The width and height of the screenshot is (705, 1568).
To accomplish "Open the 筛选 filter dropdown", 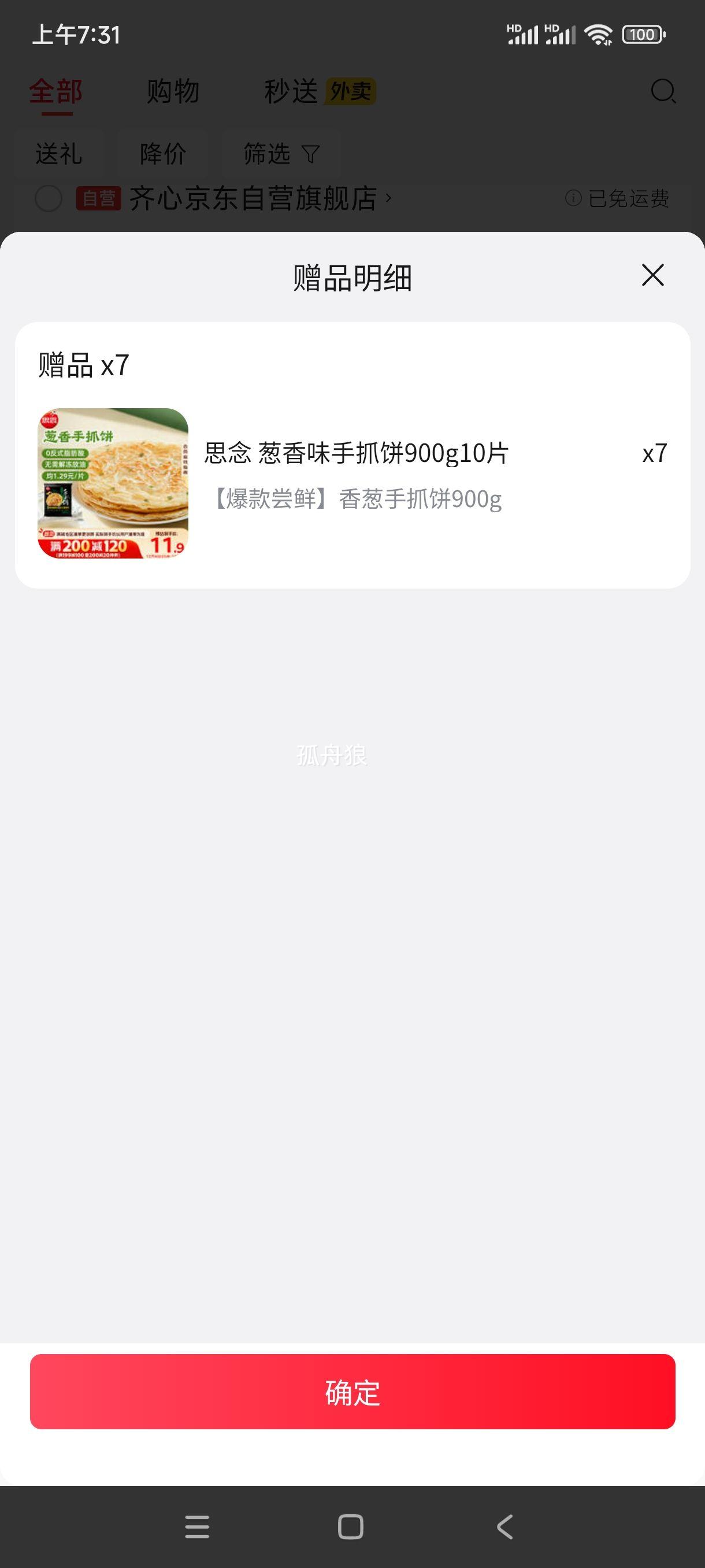I will click(x=281, y=154).
